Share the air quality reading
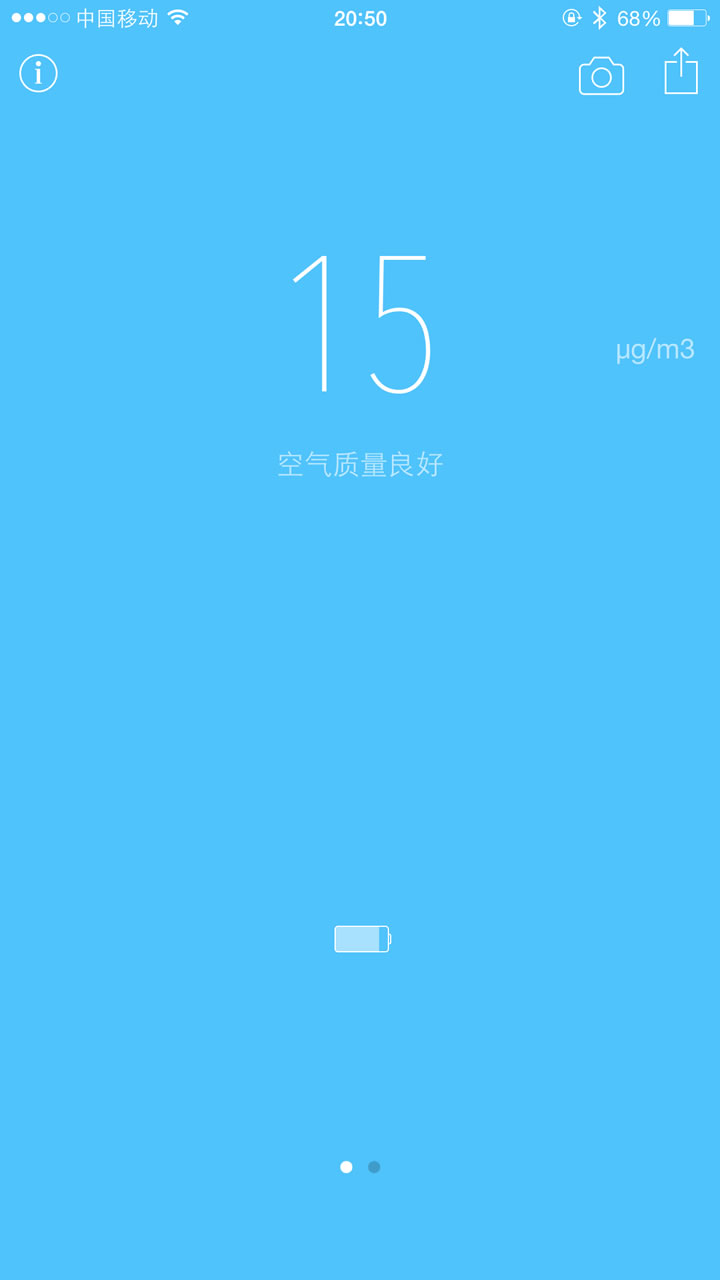 click(x=681, y=71)
